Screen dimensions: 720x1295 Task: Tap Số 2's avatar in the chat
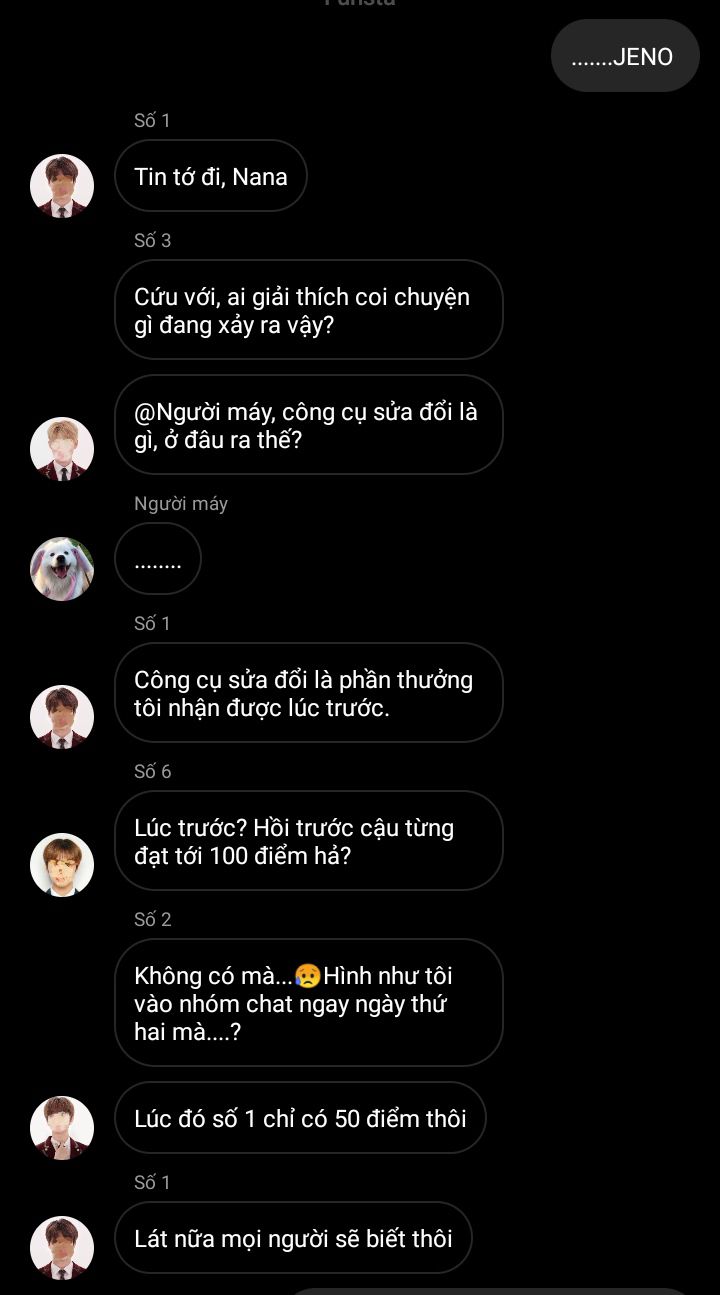point(62,1128)
